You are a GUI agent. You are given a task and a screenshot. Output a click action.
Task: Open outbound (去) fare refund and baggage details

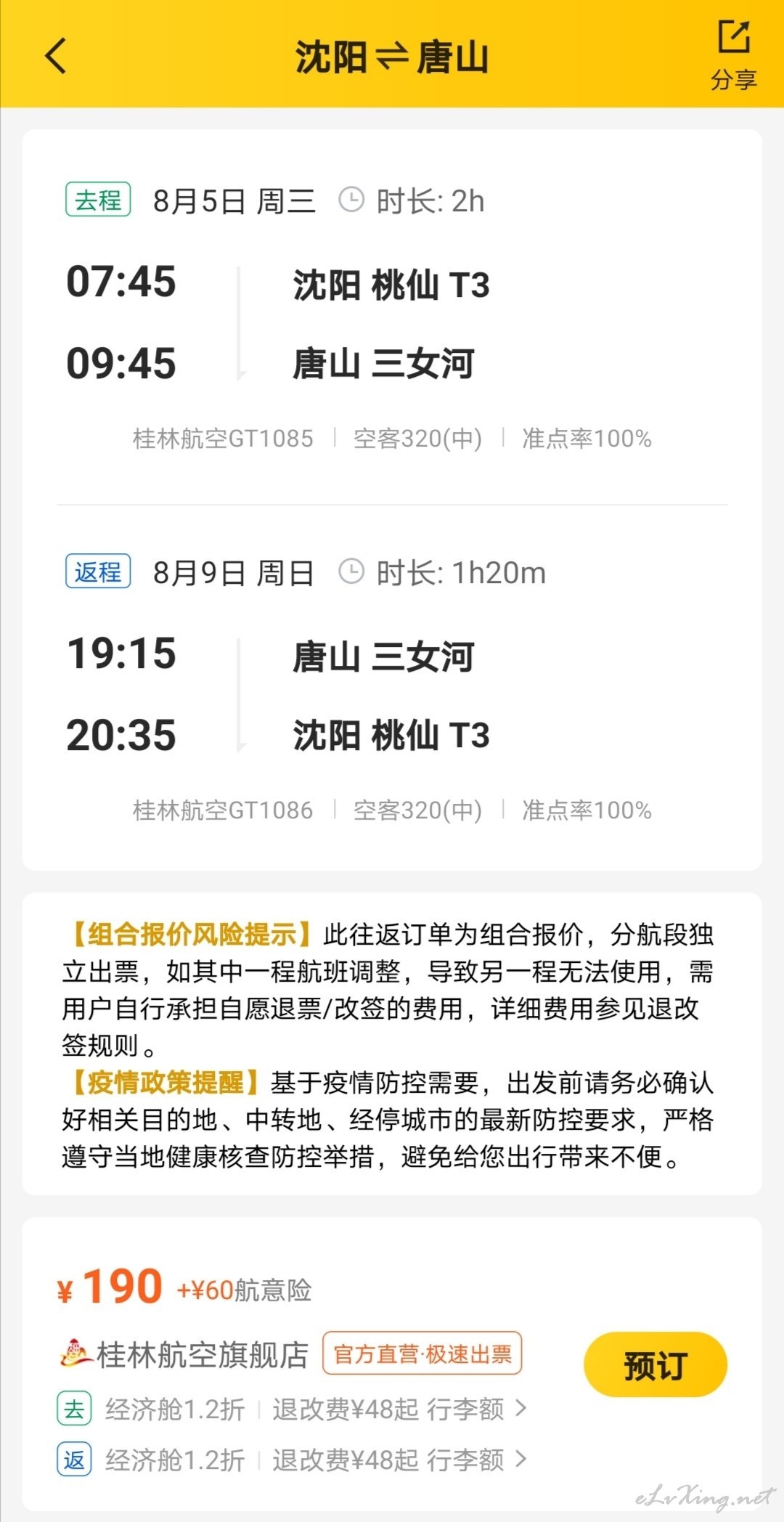[x=292, y=1409]
